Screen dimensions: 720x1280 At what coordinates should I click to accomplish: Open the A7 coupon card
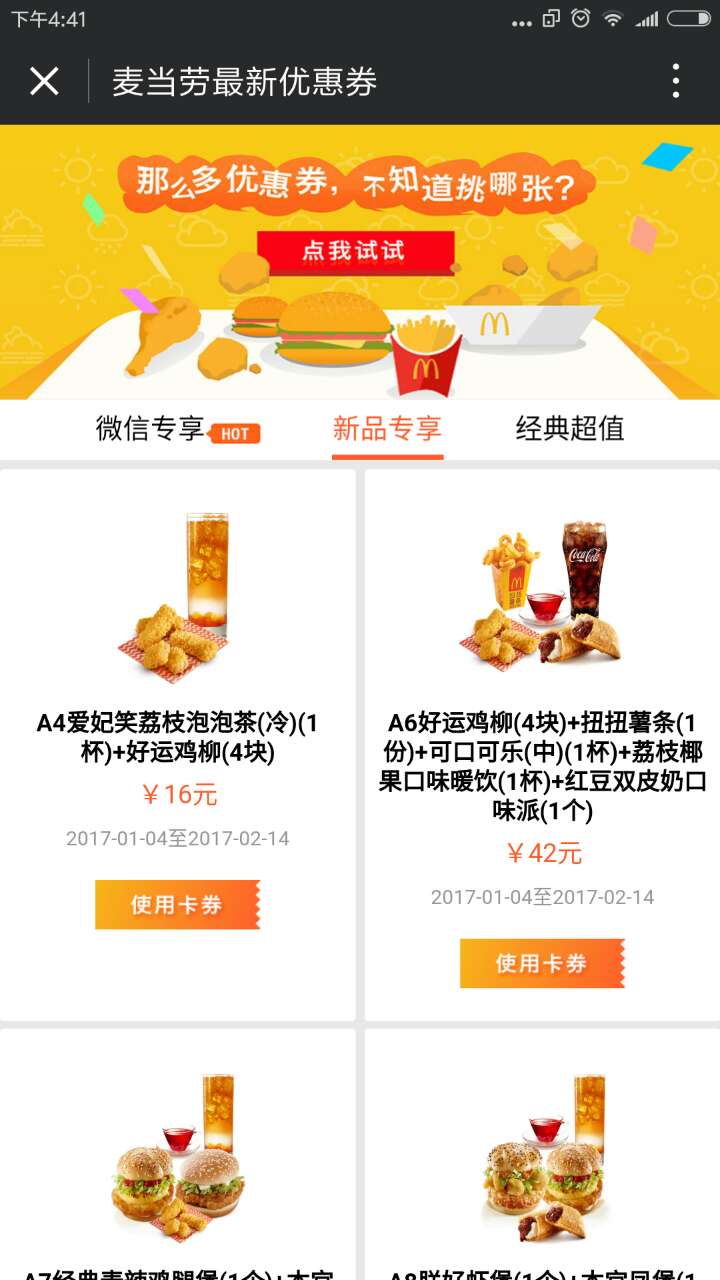click(x=177, y=1160)
